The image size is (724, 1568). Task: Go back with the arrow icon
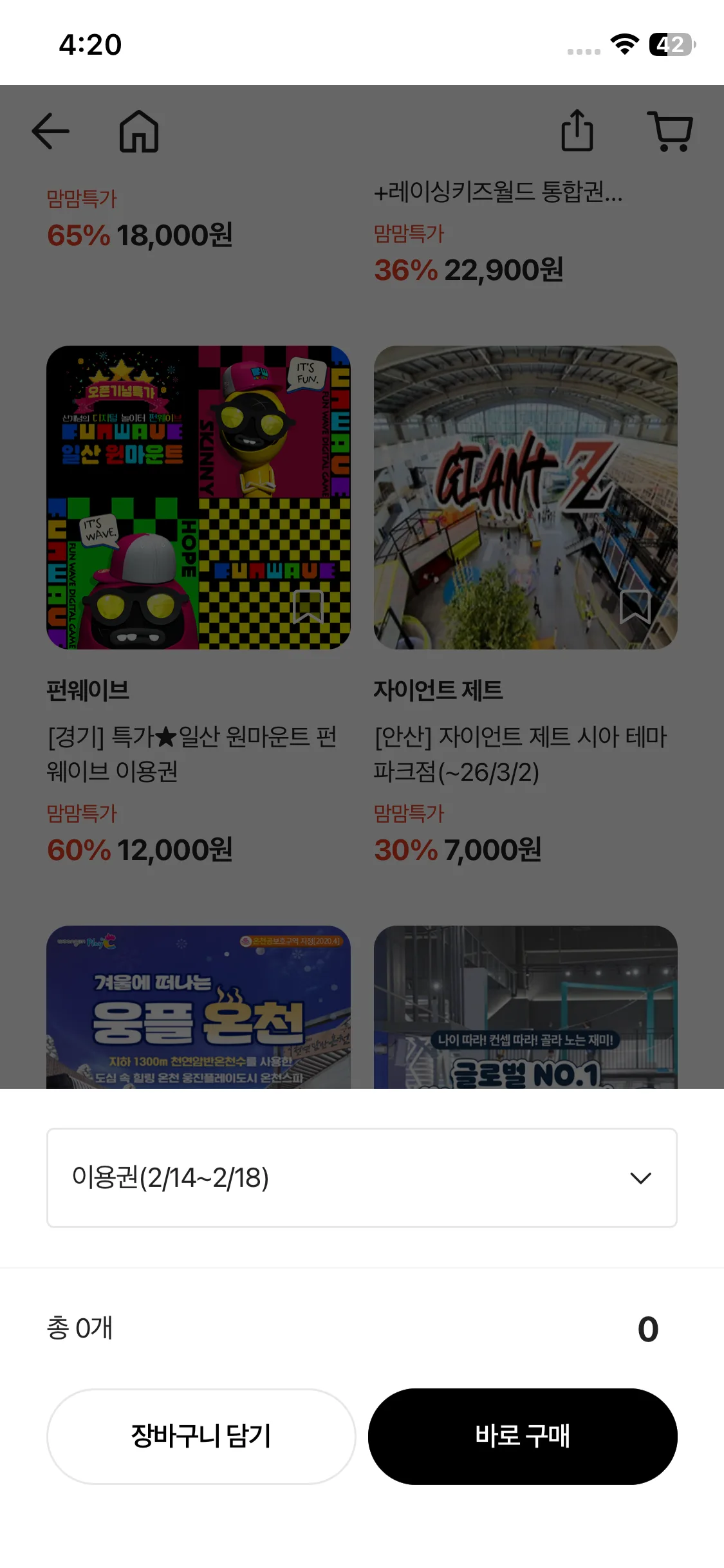50,131
